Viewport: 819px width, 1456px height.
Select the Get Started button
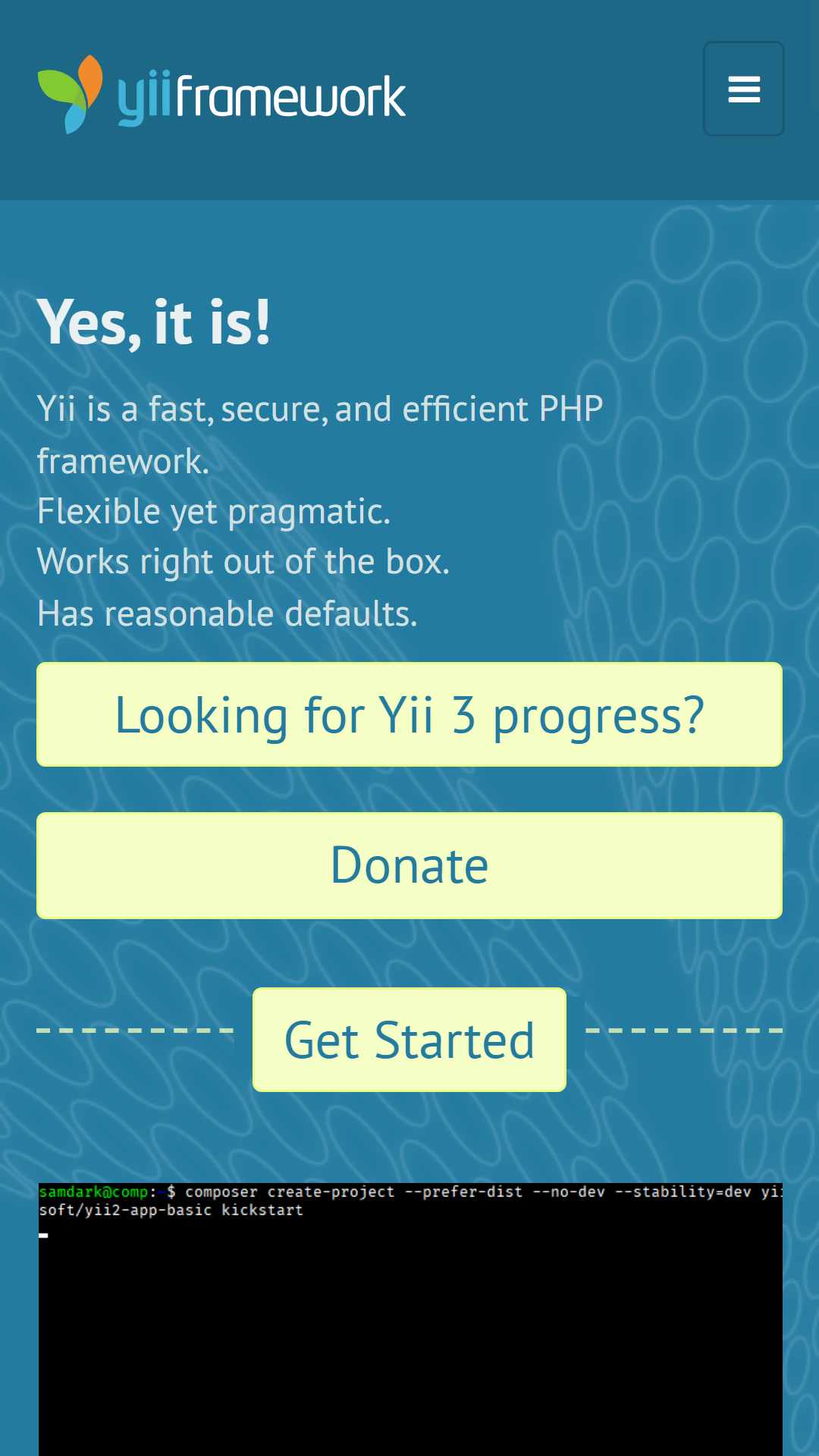click(409, 1040)
